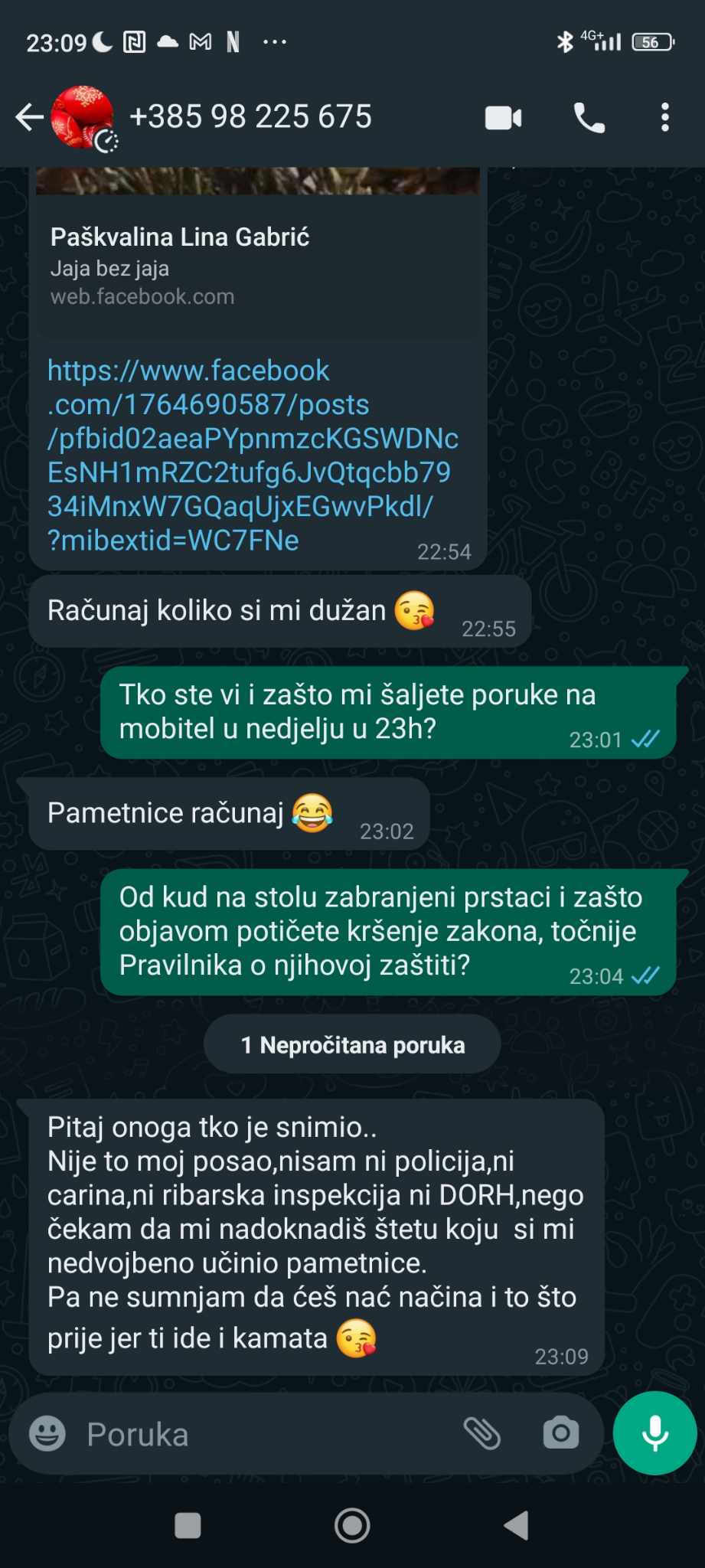Open the camera from the message bar
The height and width of the screenshot is (1568, 705).
click(561, 1433)
